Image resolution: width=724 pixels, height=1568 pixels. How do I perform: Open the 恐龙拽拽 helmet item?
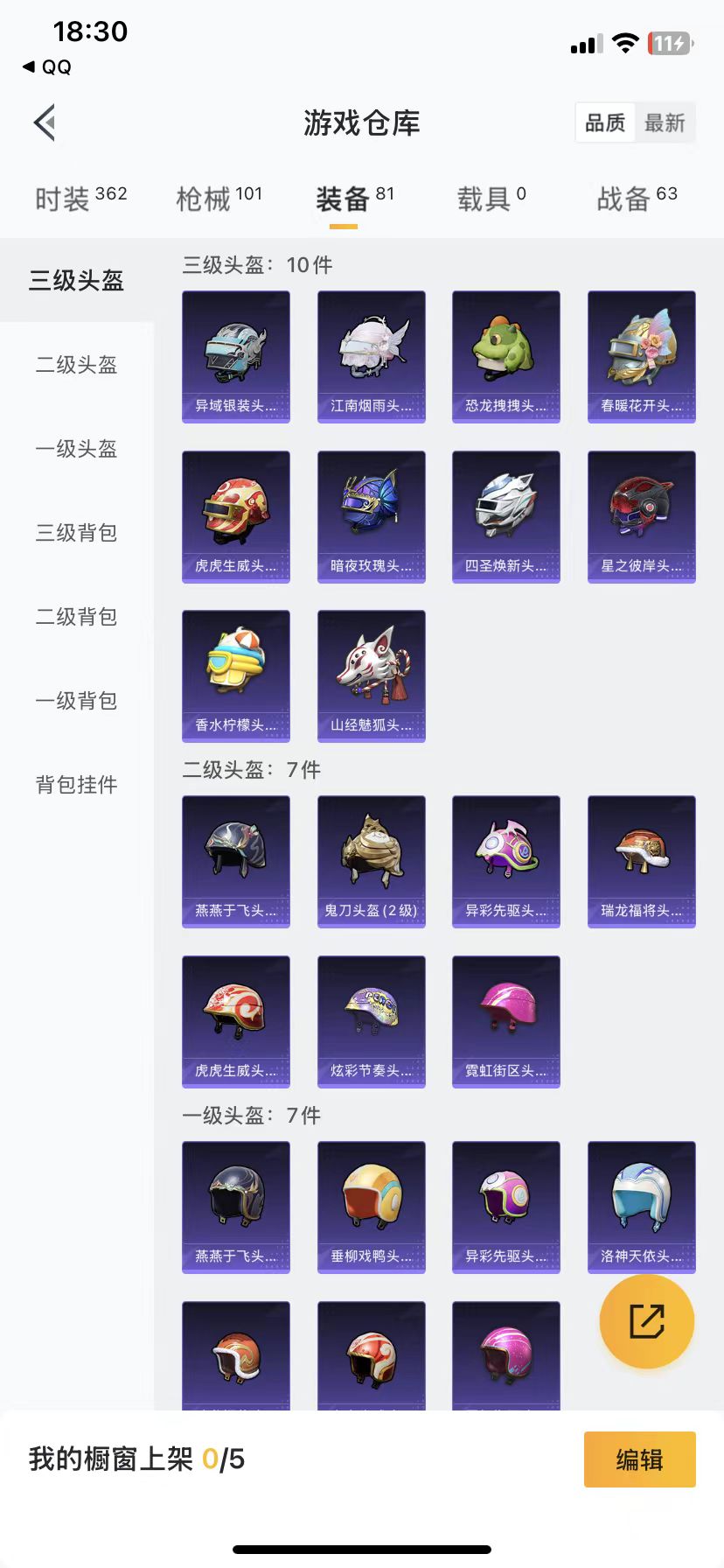(505, 356)
